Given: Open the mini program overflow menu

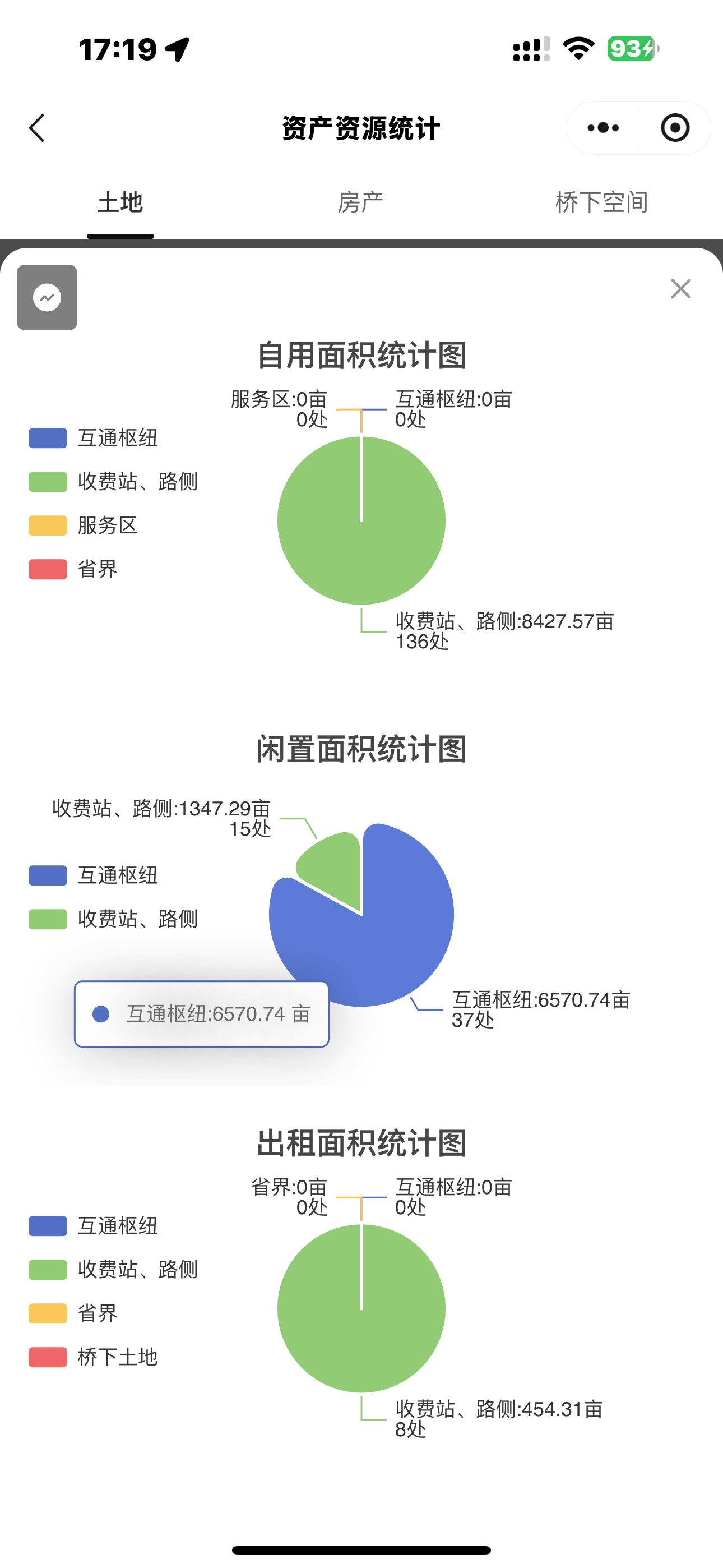Looking at the screenshot, I should coord(603,128).
